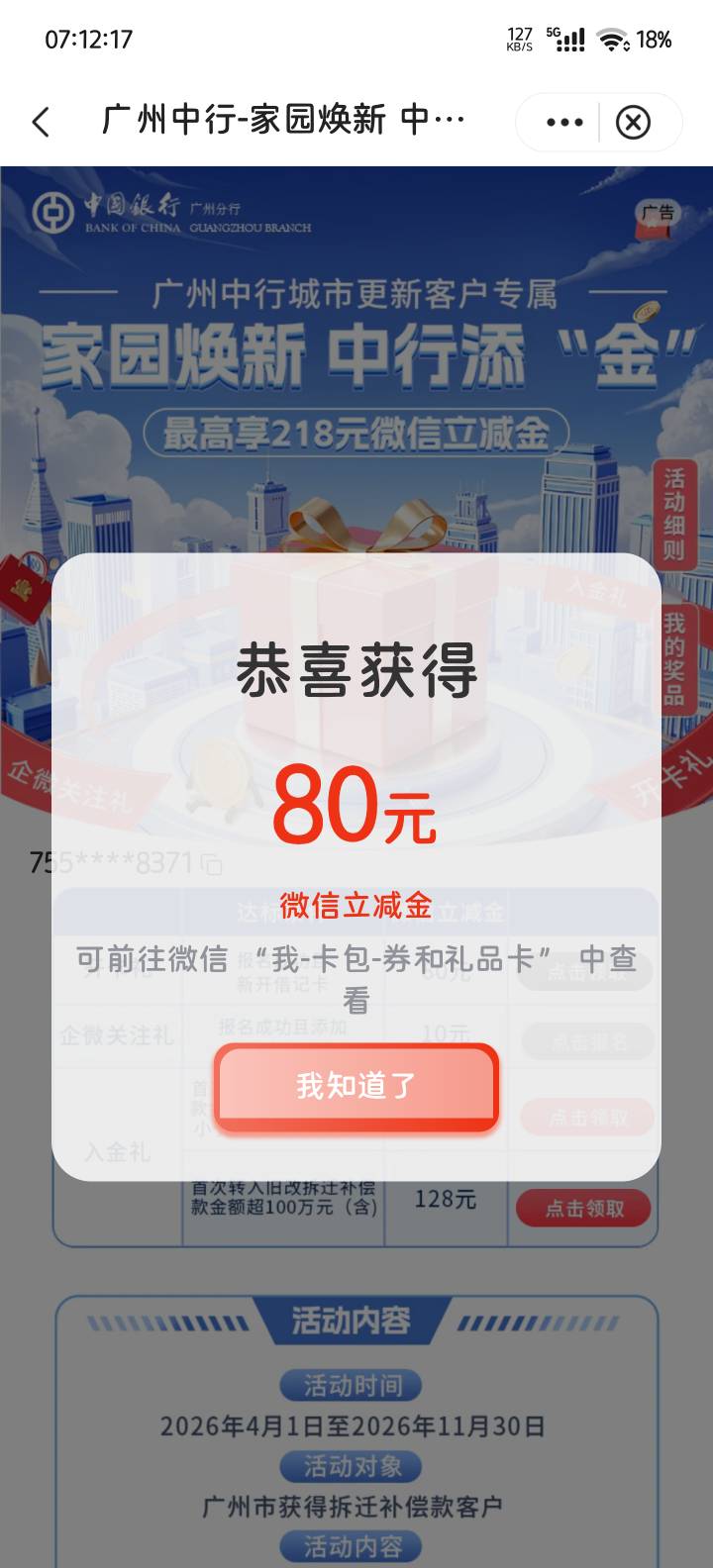Go back using the header arrow
The image size is (713, 1568).
(41, 123)
